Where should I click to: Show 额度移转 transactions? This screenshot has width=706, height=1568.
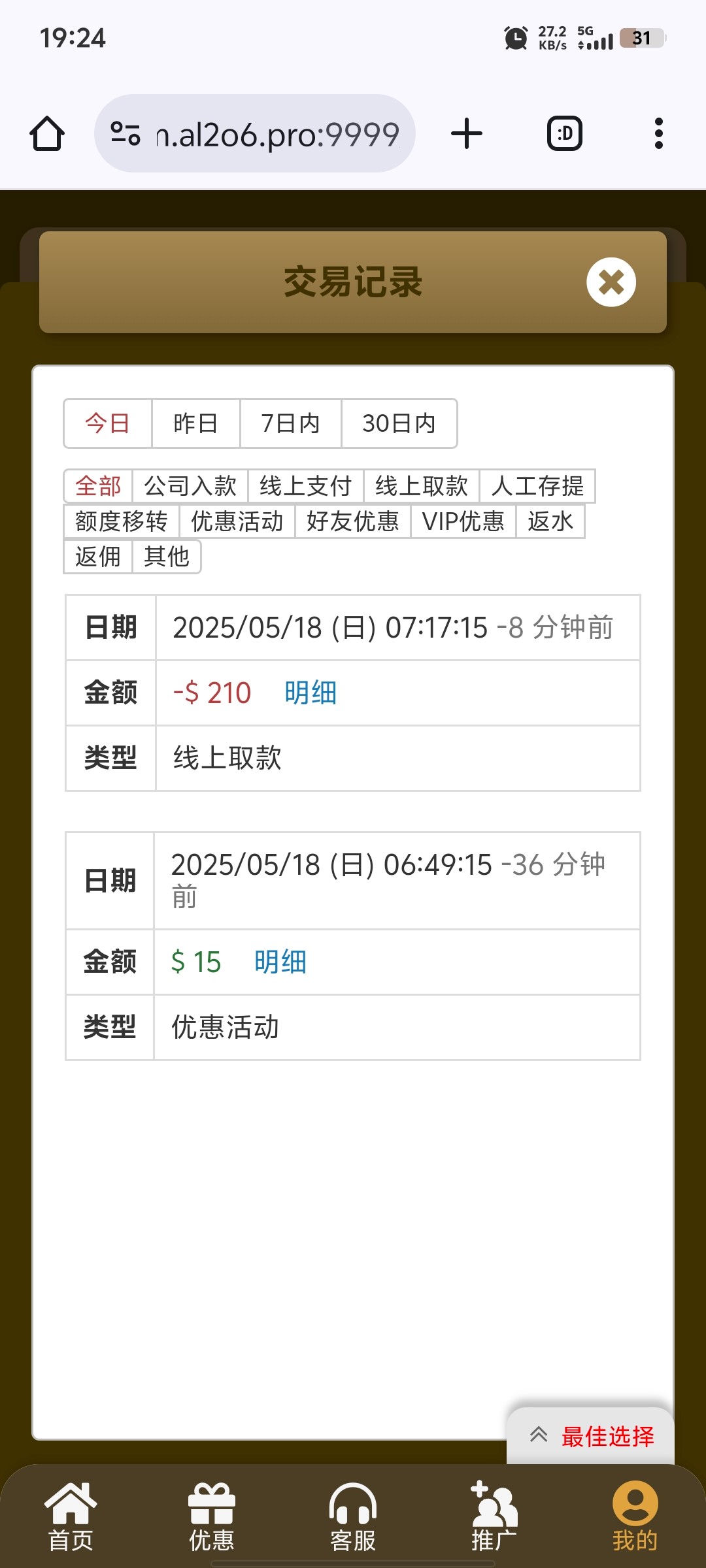pyautogui.click(x=122, y=521)
